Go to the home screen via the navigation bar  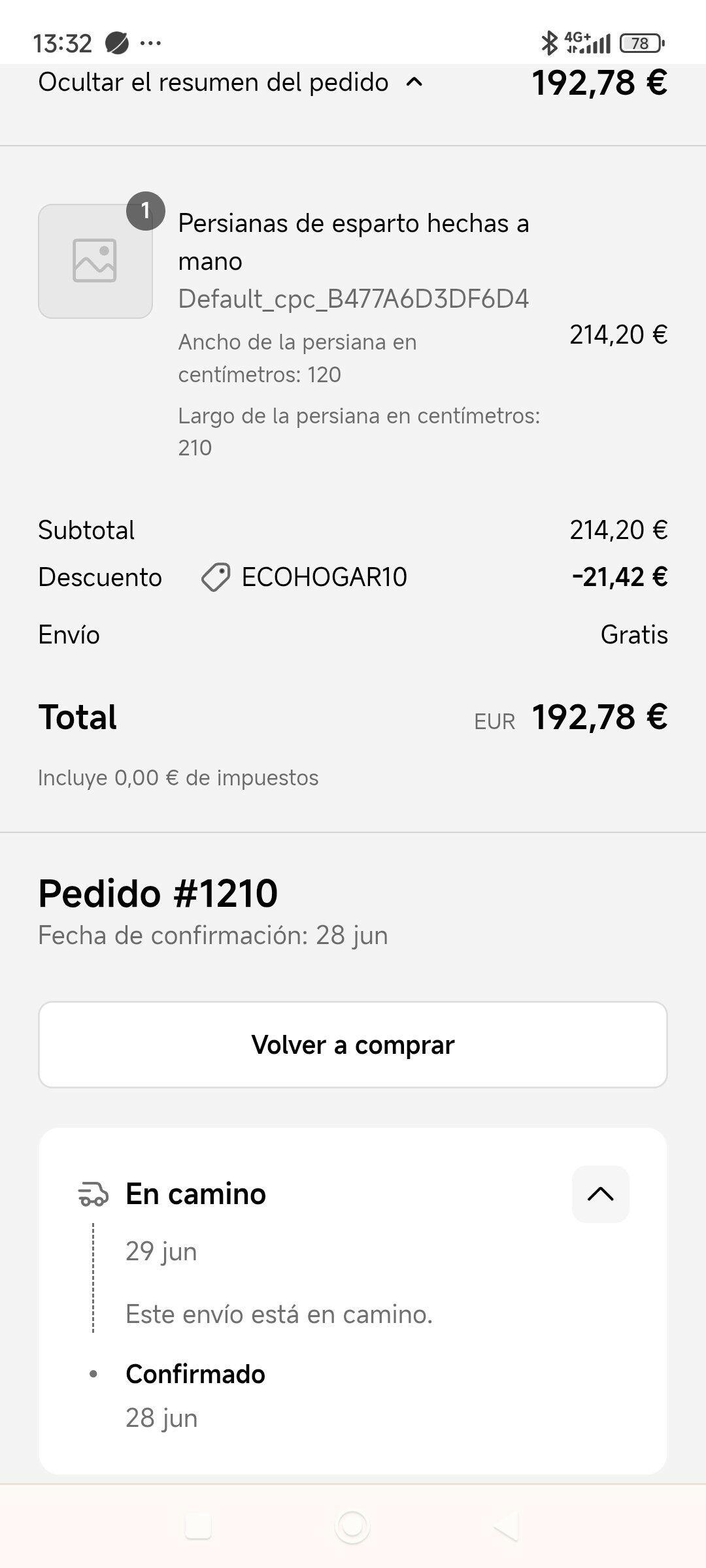tap(352, 1527)
